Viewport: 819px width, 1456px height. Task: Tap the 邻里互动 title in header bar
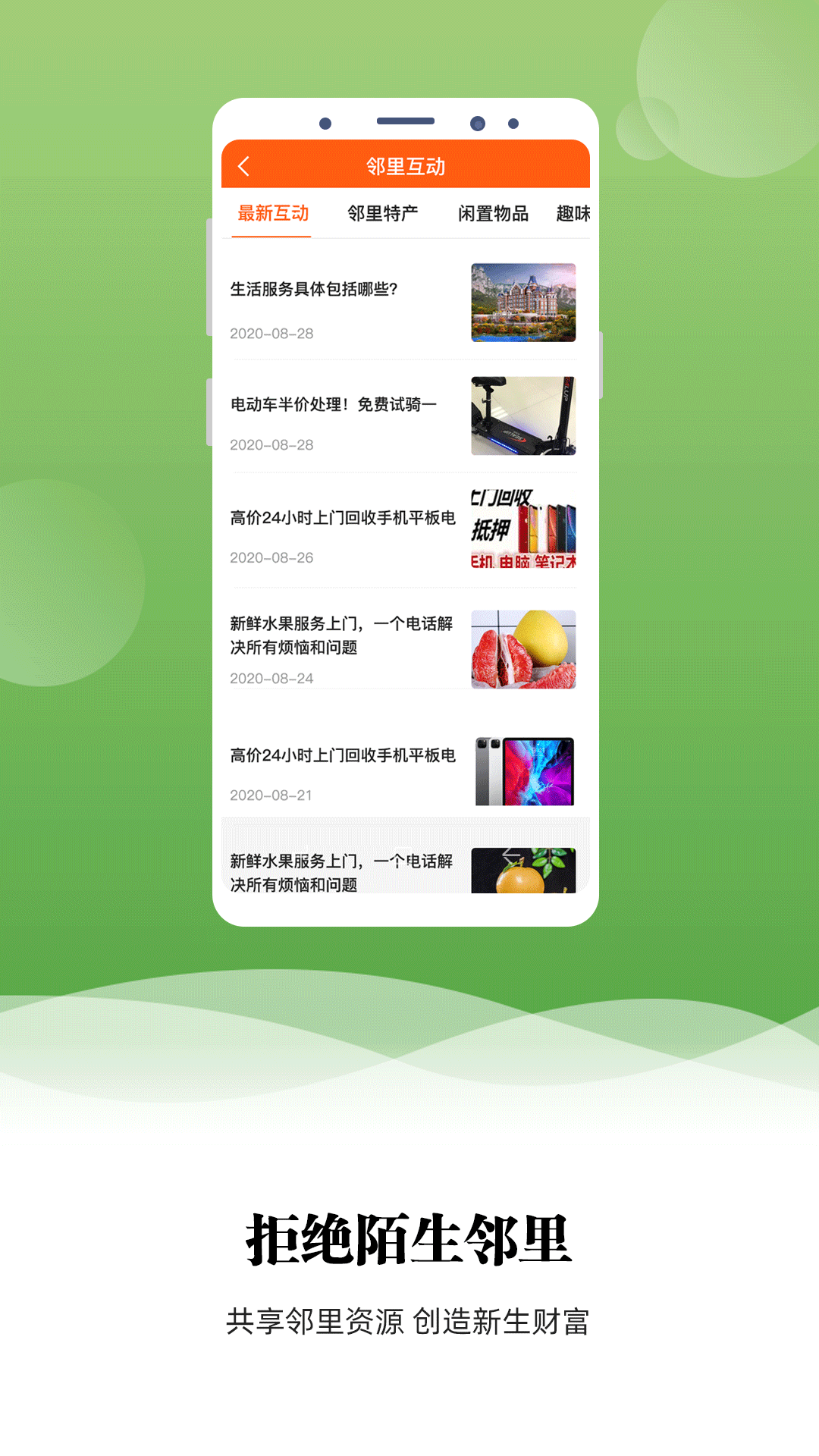coord(406,165)
